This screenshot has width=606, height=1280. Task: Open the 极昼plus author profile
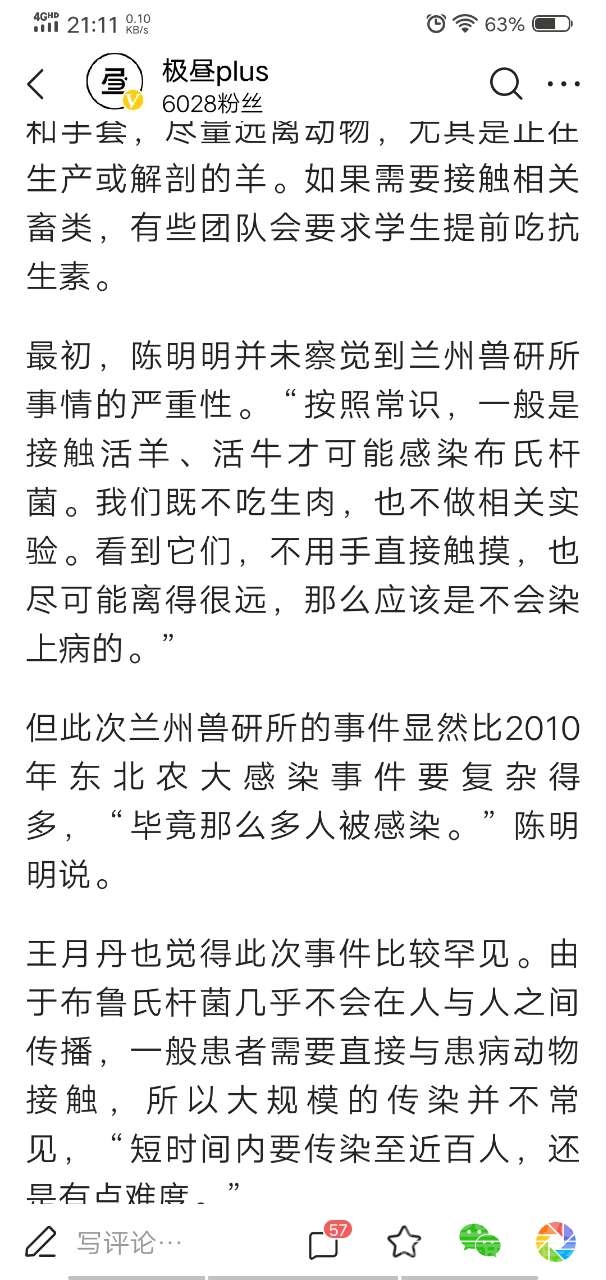click(x=214, y=73)
